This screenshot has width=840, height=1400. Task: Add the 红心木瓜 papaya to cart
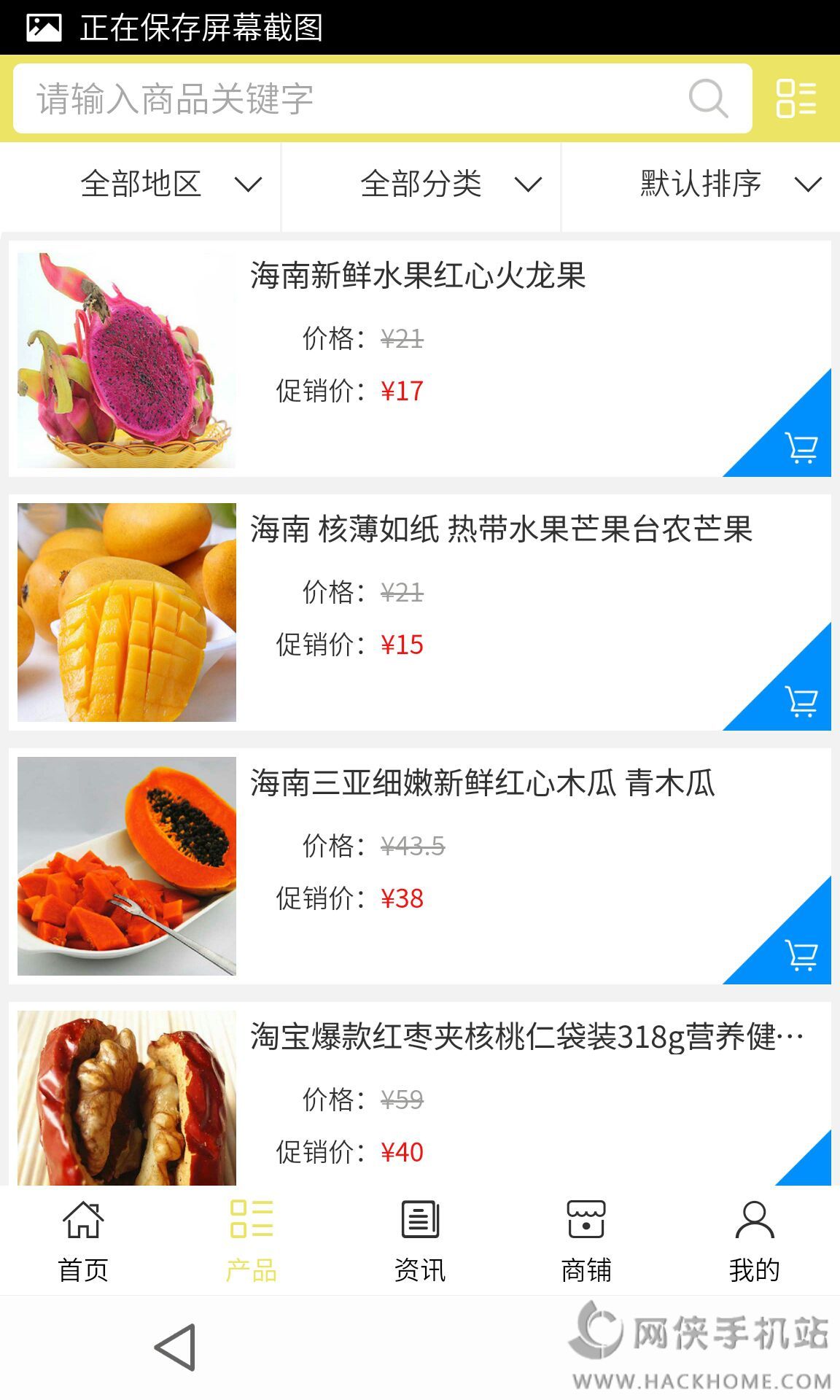(801, 955)
